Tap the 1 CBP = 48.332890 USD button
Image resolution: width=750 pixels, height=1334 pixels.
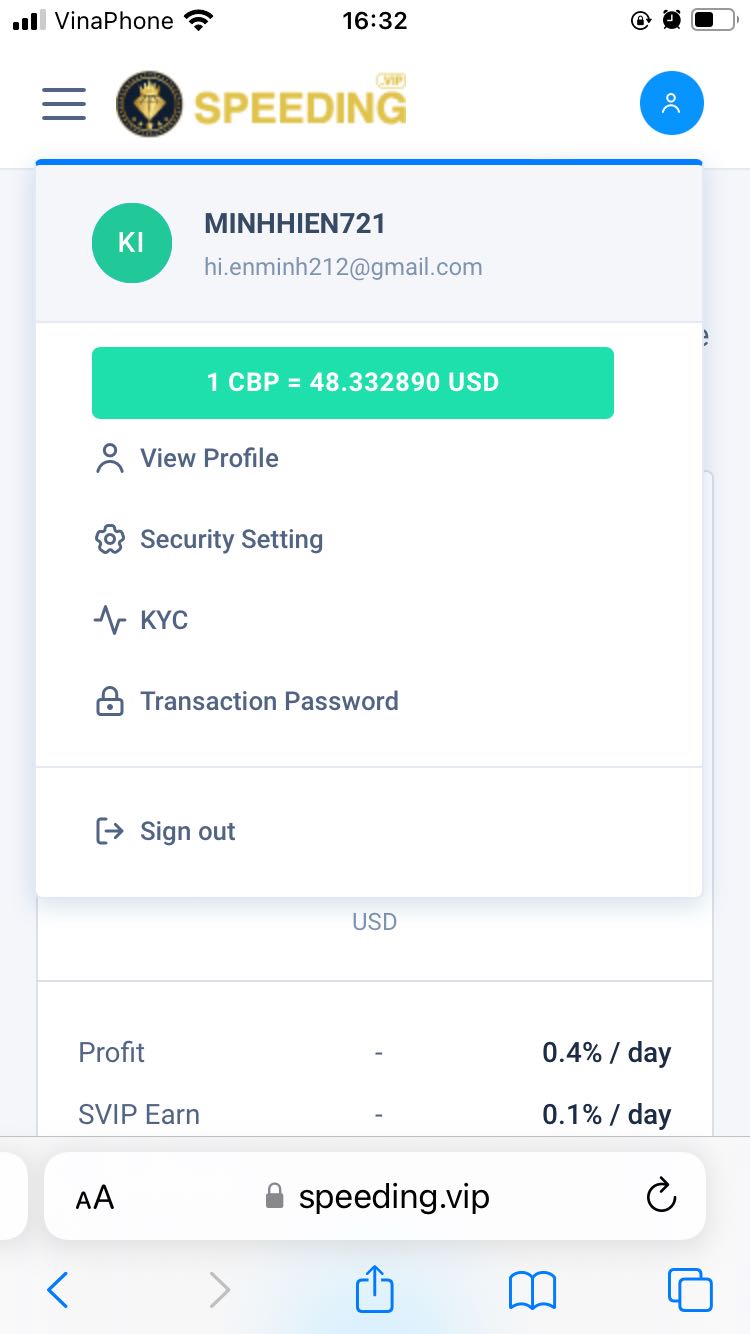[x=353, y=382]
